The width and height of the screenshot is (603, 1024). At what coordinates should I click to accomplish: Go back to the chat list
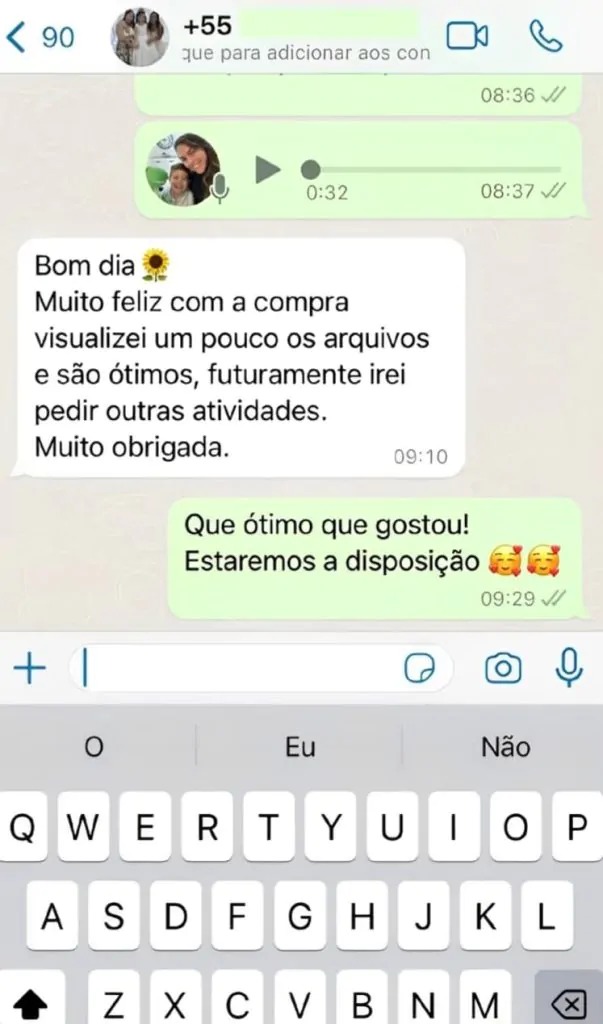point(39,37)
